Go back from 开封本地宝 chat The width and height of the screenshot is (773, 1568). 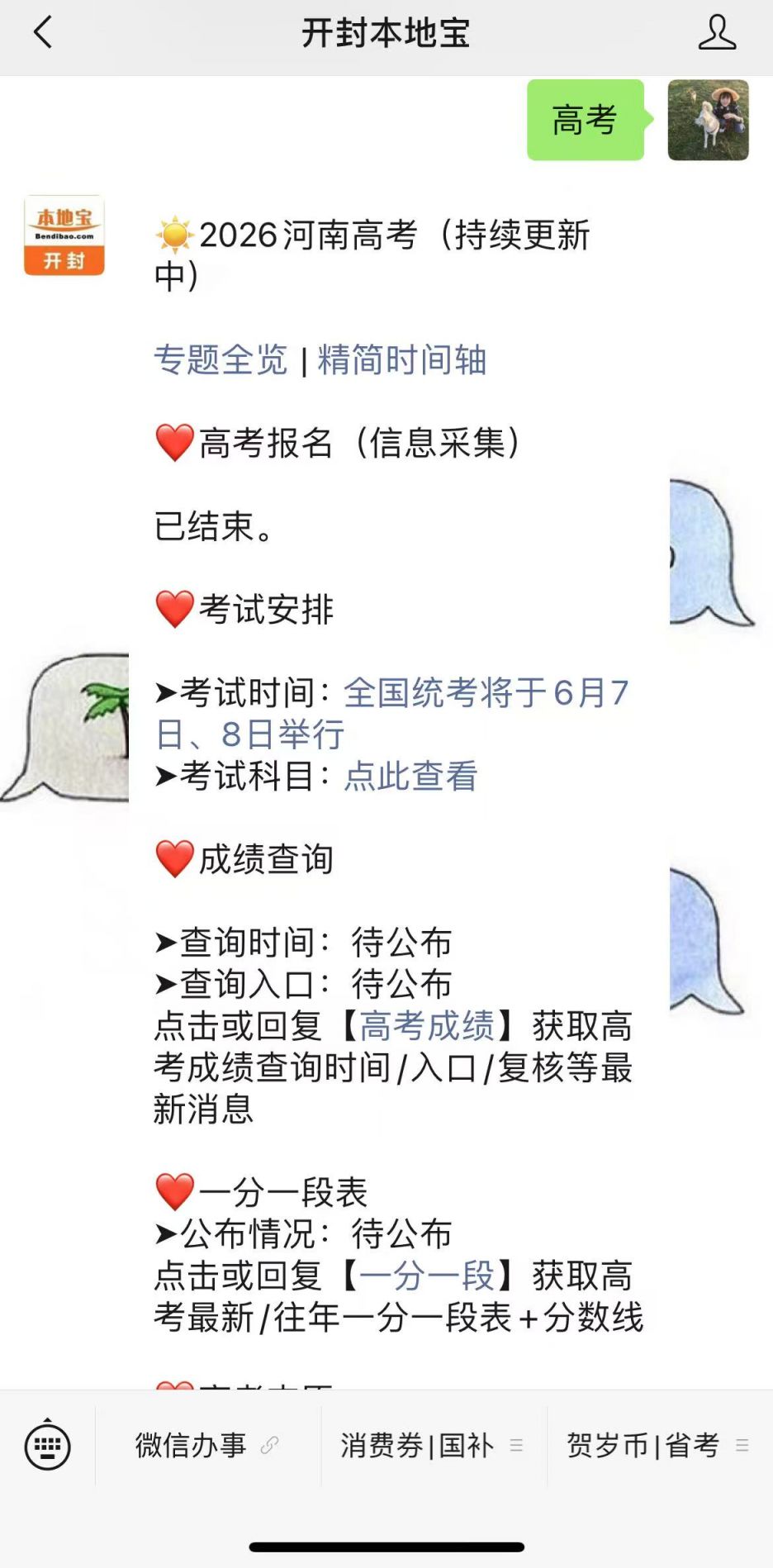[x=43, y=33]
